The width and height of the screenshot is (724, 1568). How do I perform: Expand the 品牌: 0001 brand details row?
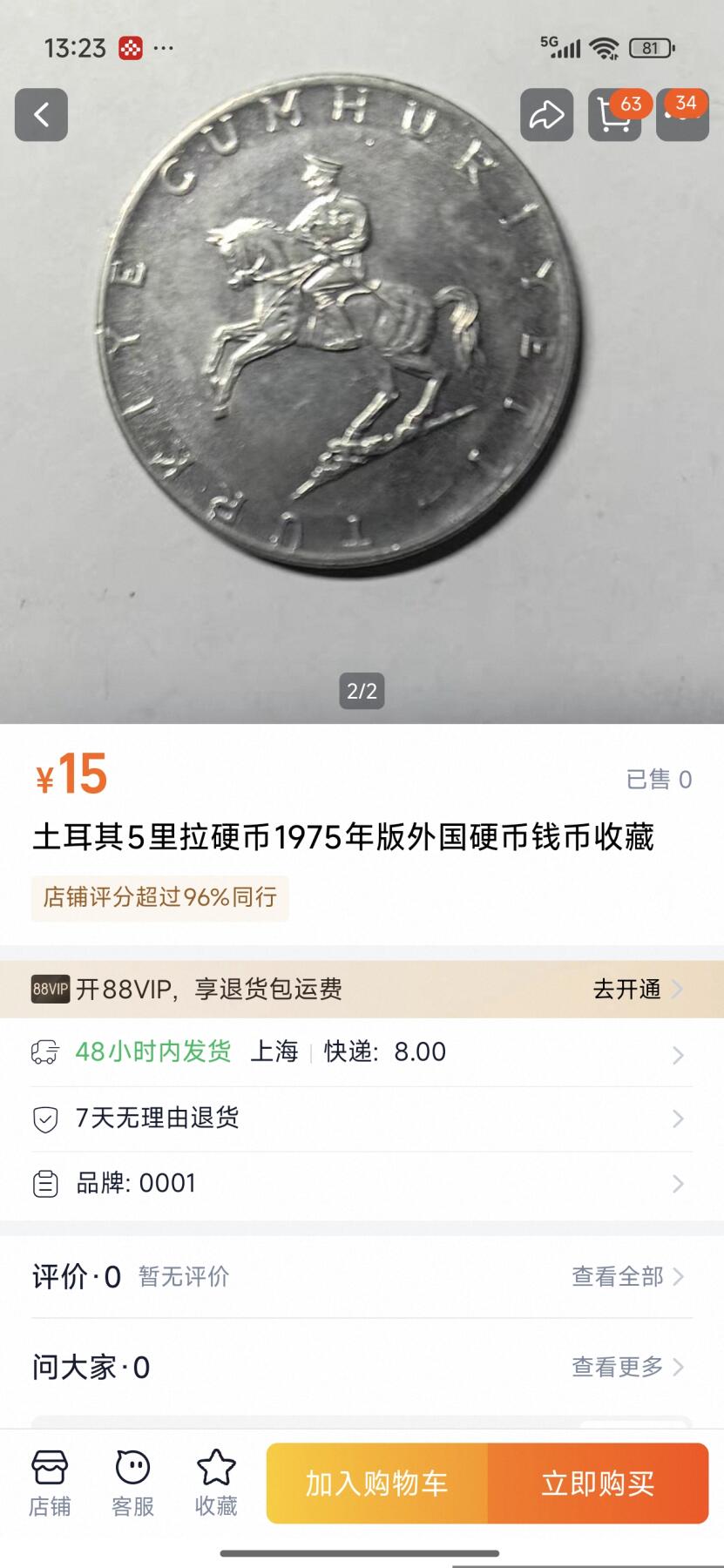(x=362, y=1183)
